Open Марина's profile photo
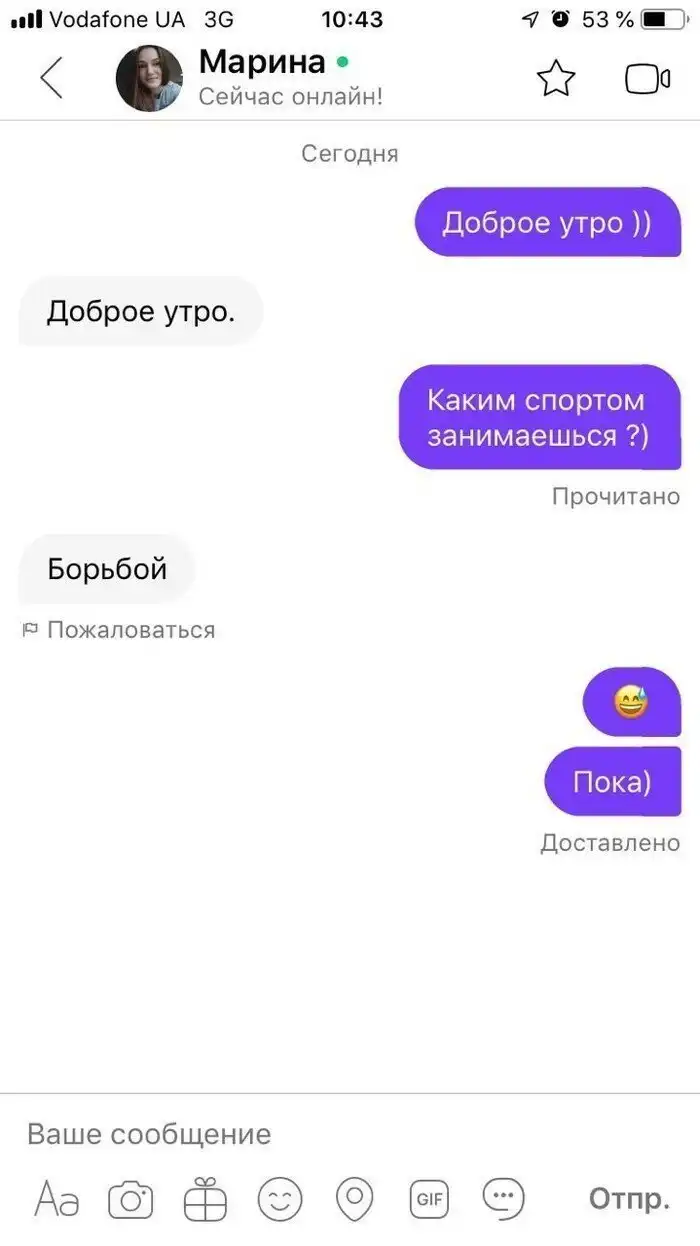This screenshot has height=1246, width=700. tap(149, 78)
